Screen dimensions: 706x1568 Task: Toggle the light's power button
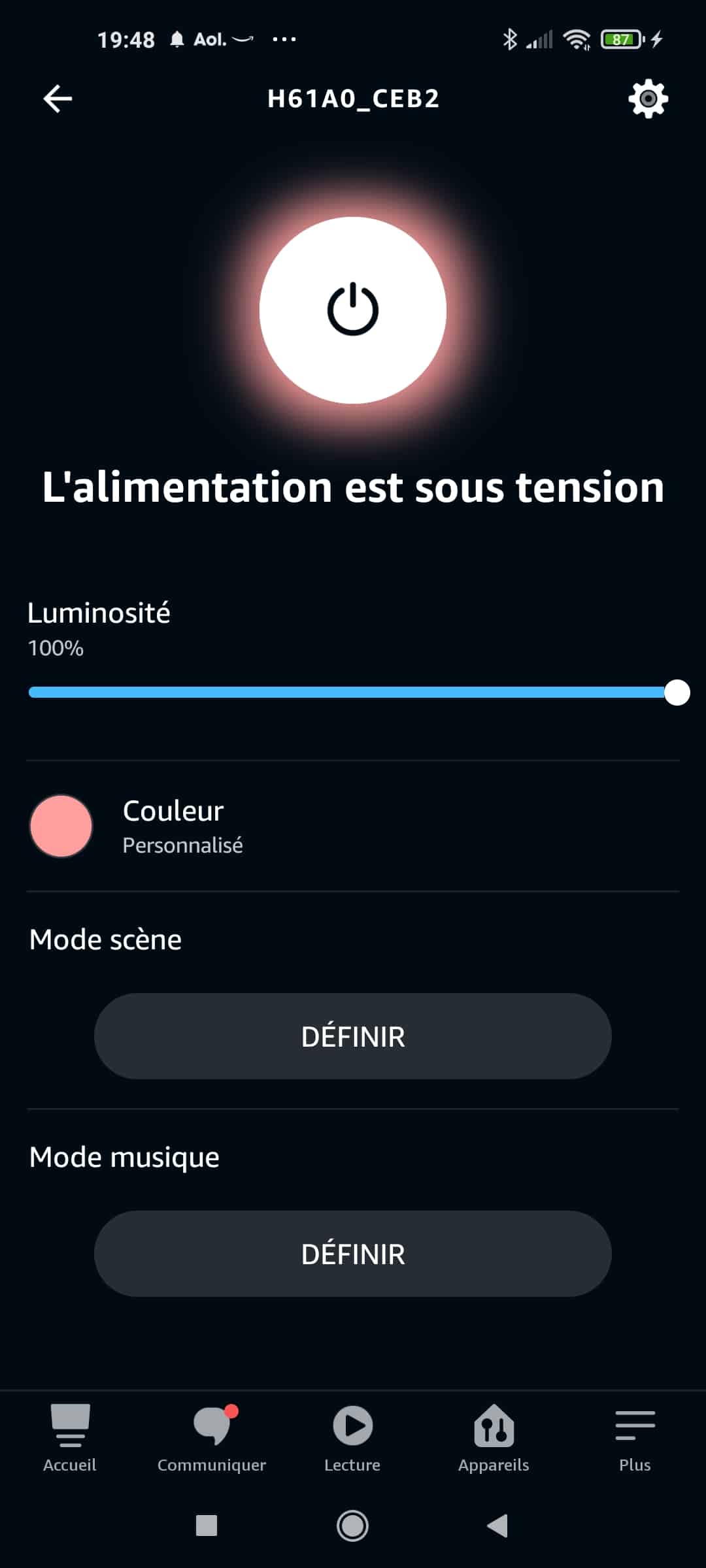(x=353, y=310)
